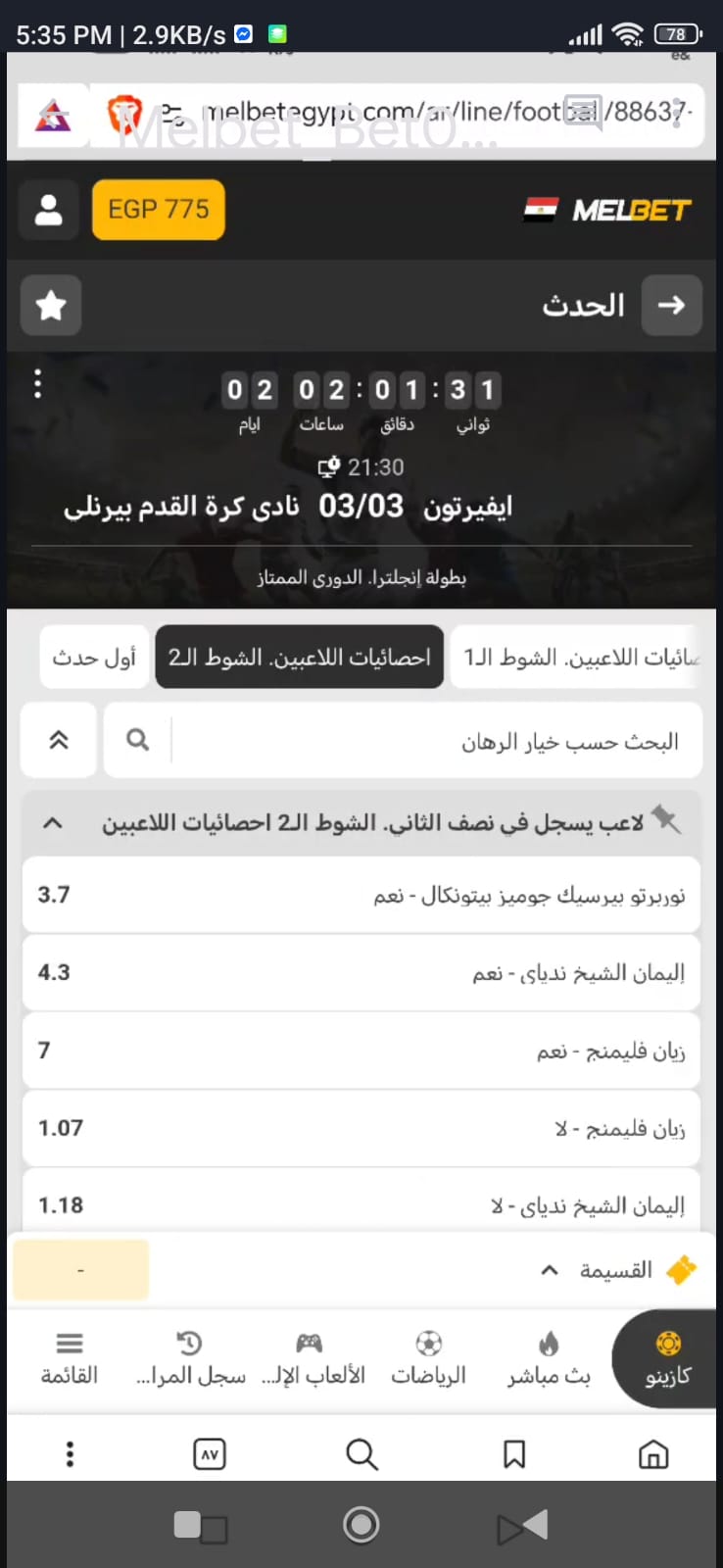Go to الرياضات sports tab
Viewport: 723px width, 1568px height.
(428, 1359)
